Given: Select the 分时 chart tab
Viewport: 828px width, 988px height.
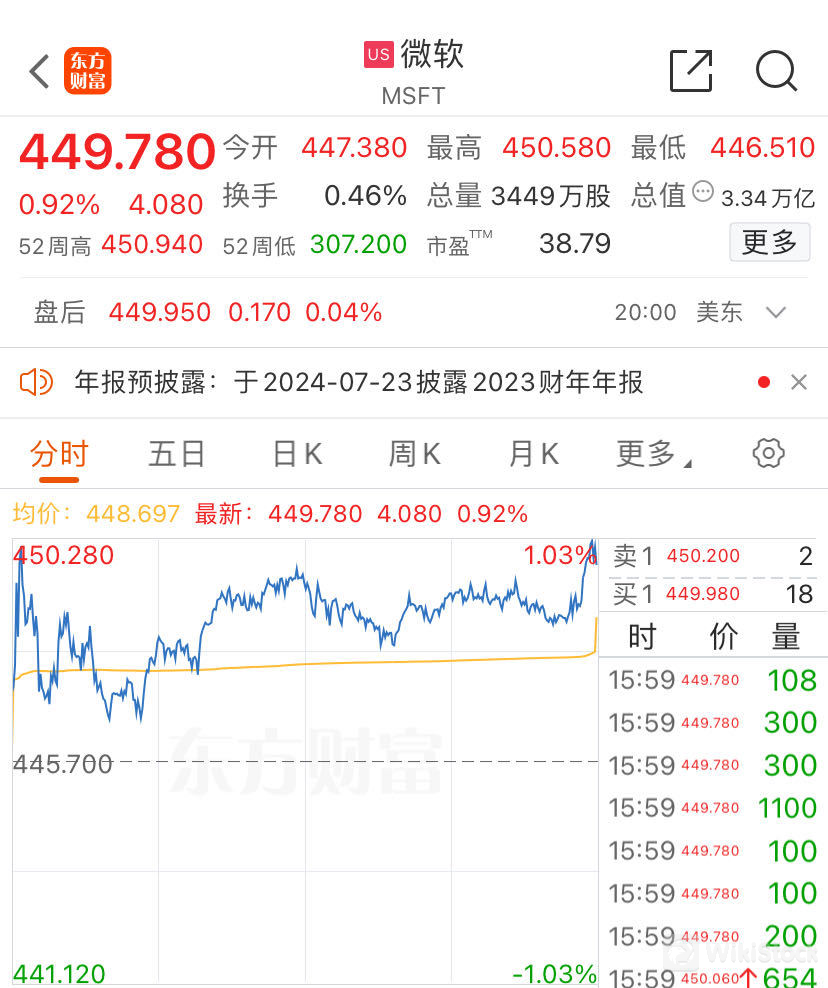Looking at the screenshot, I should pyautogui.click(x=59, y=454).
